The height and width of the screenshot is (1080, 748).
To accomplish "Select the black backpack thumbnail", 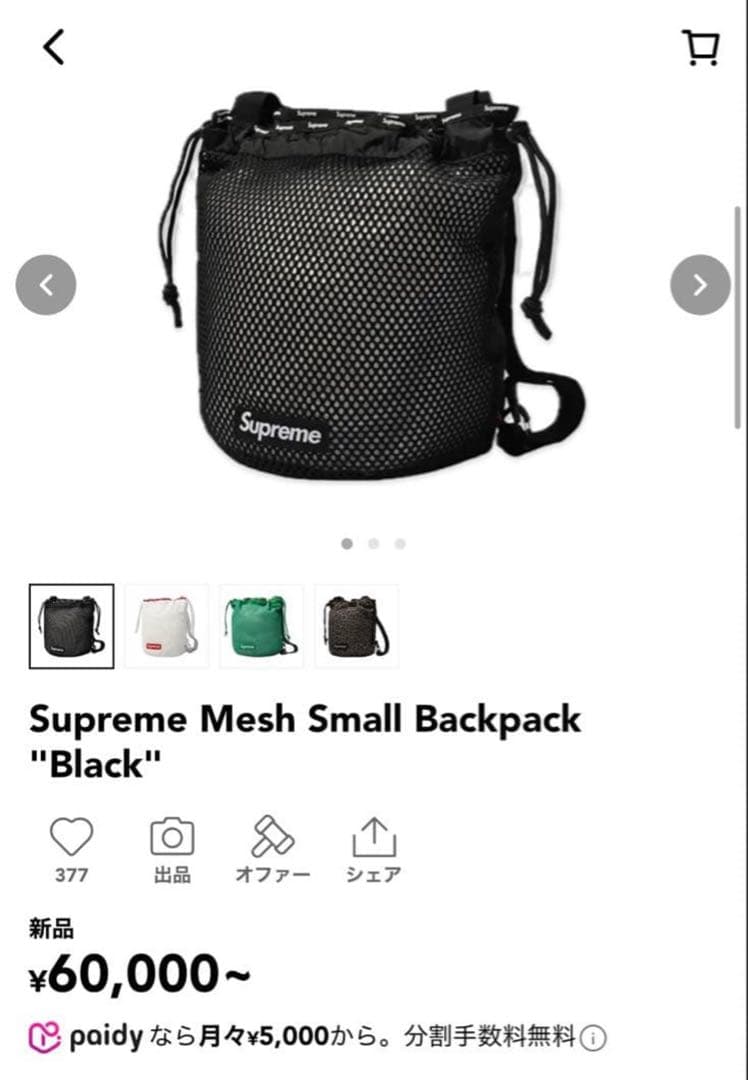I will click(x=72, y=626).
